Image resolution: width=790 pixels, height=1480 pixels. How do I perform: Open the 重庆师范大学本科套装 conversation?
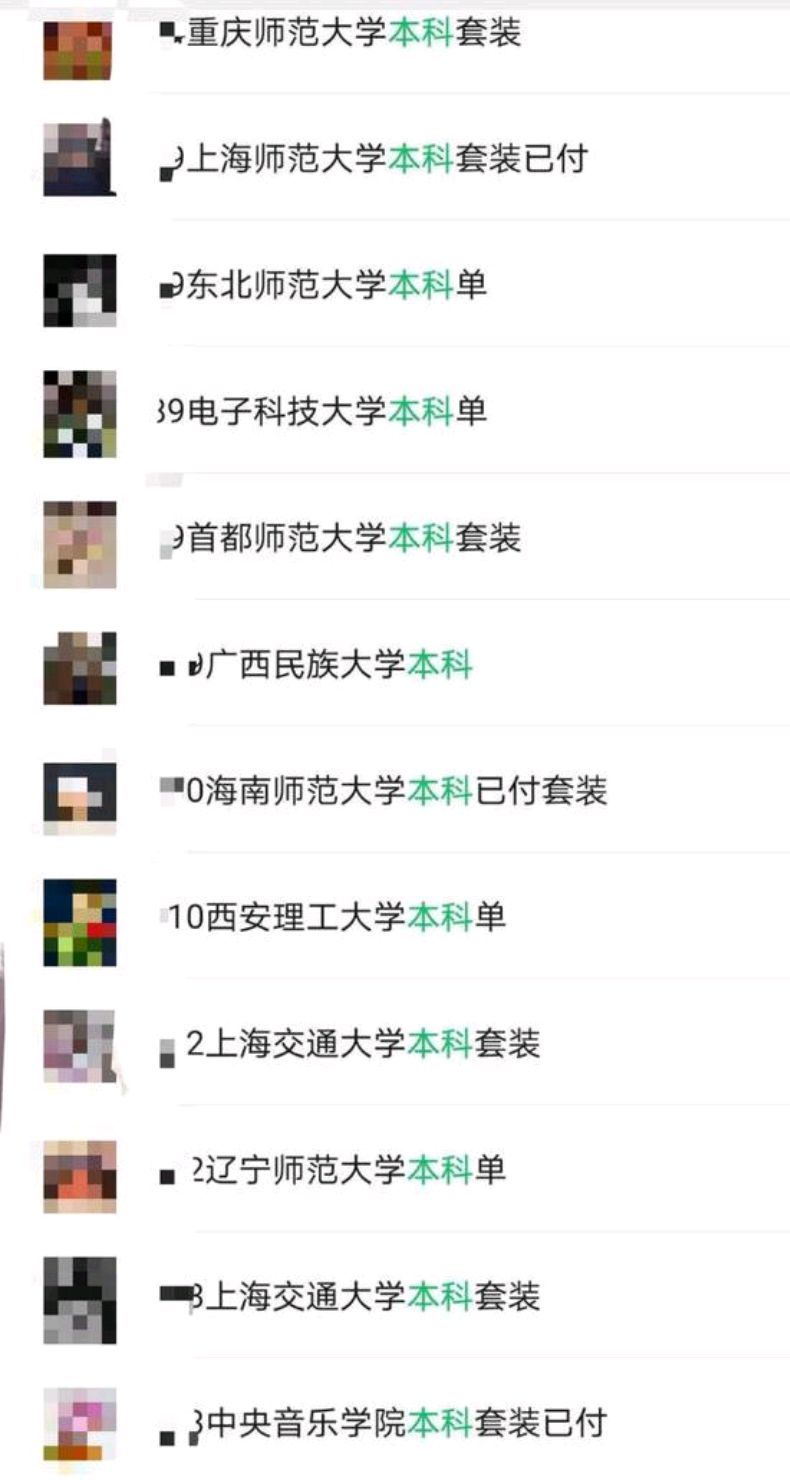click(x=400, y=33)
